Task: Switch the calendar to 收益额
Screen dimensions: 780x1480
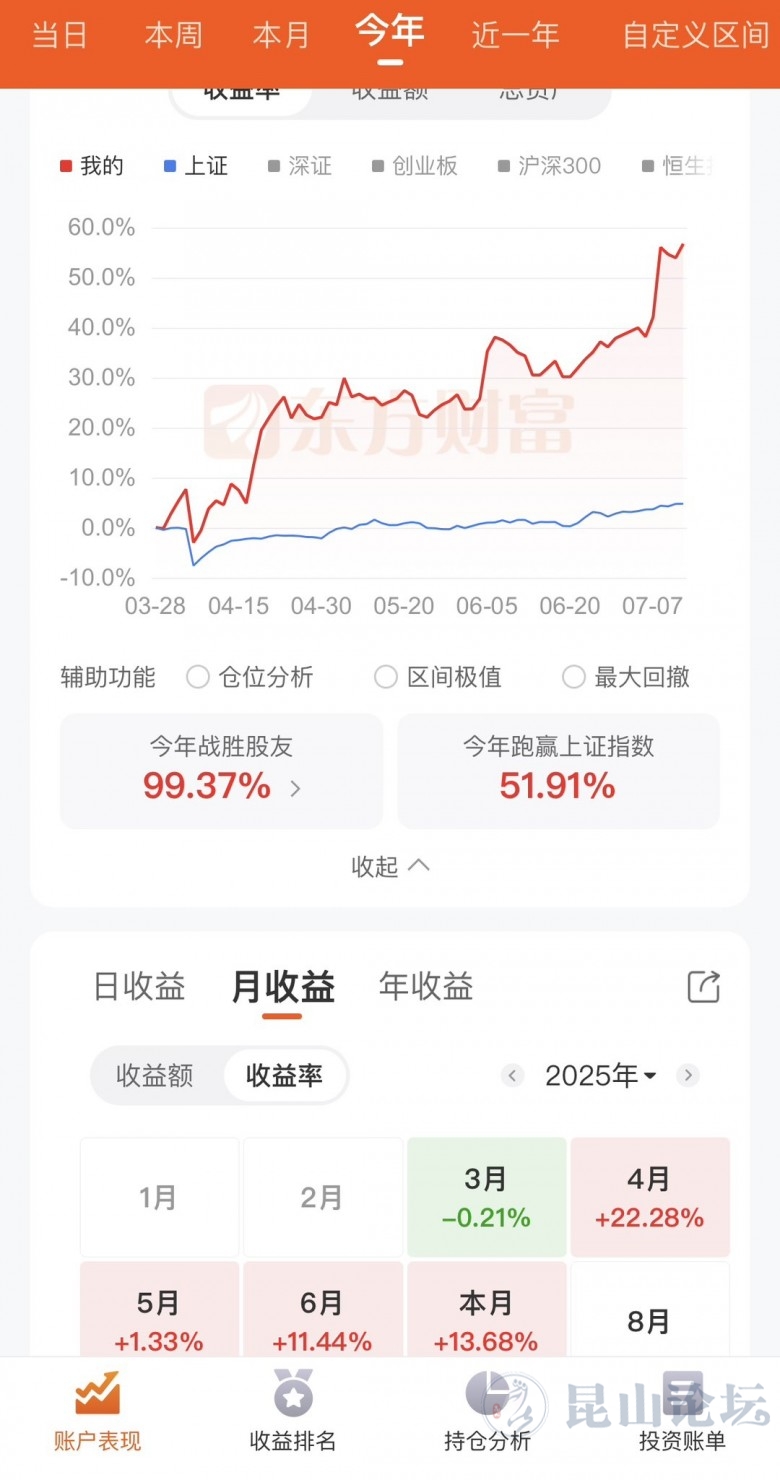Action: click(154, 1076)
